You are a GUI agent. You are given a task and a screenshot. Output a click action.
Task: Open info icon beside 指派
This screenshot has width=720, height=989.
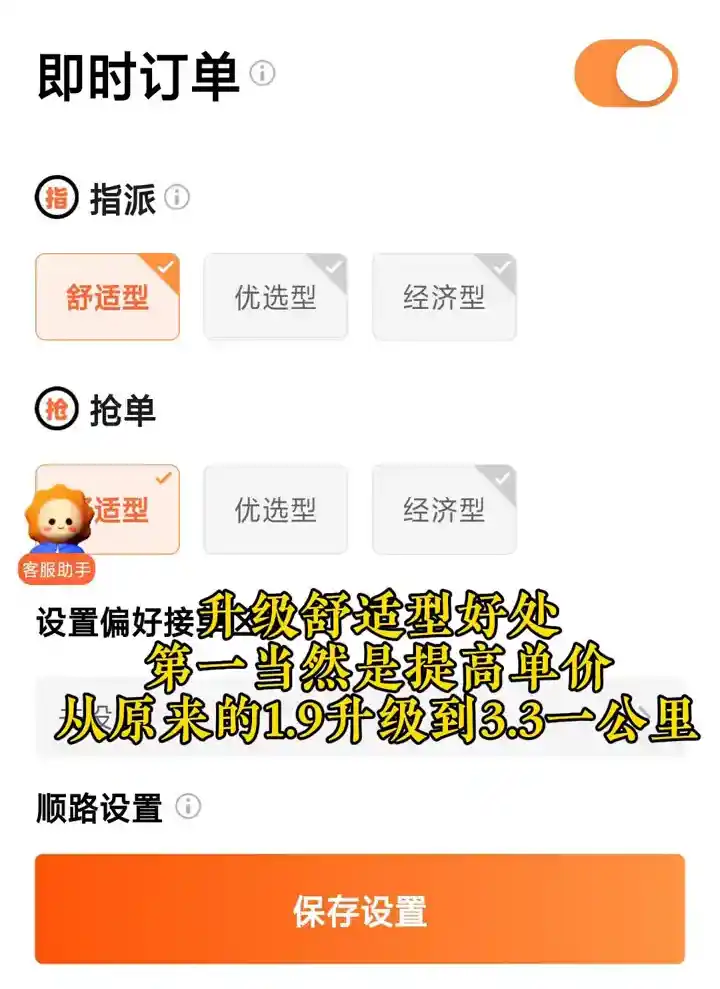click(x=177, y=197)
